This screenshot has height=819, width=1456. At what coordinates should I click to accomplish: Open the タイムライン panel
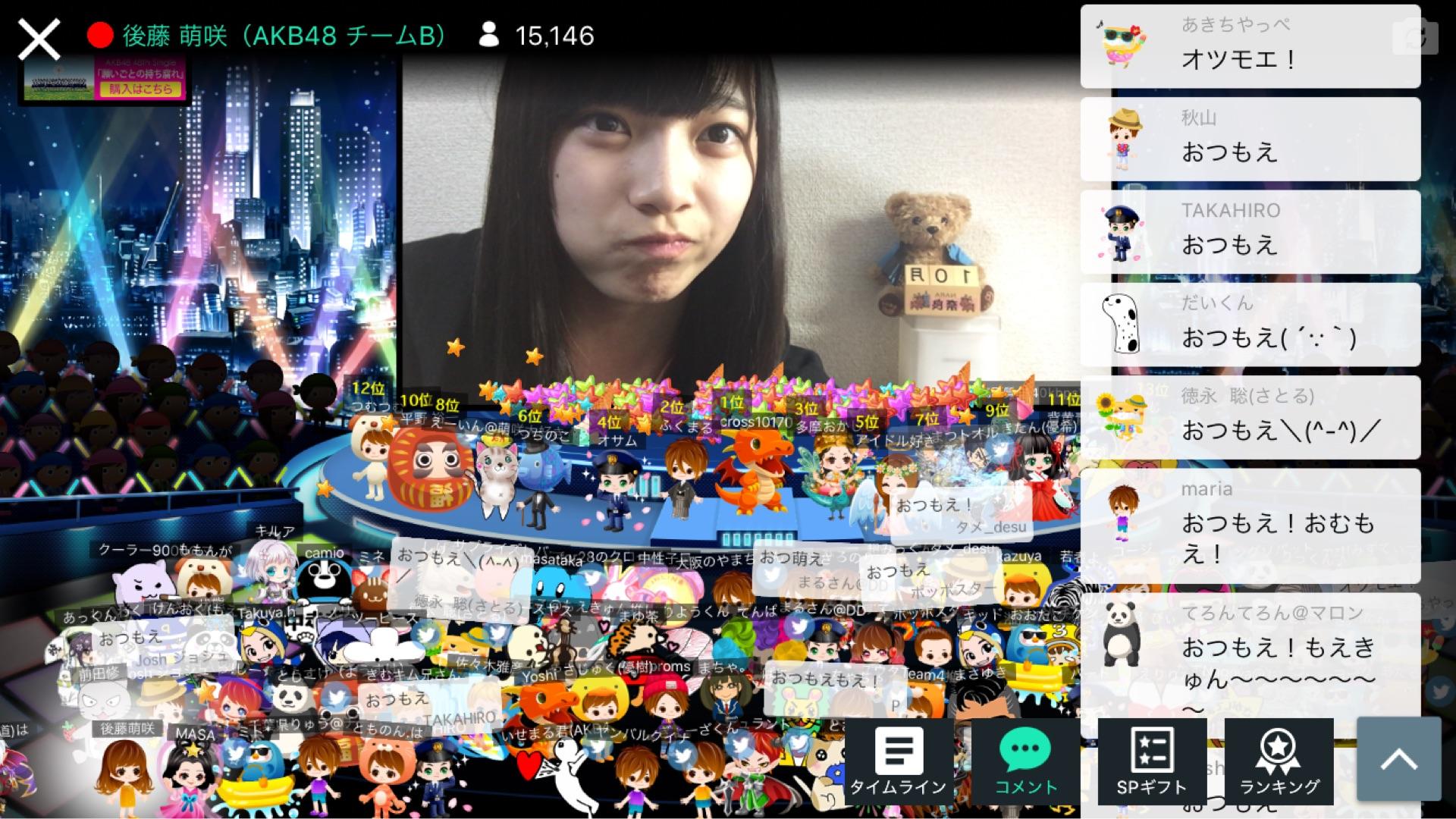pyautogui.click(x=899, y=761)
